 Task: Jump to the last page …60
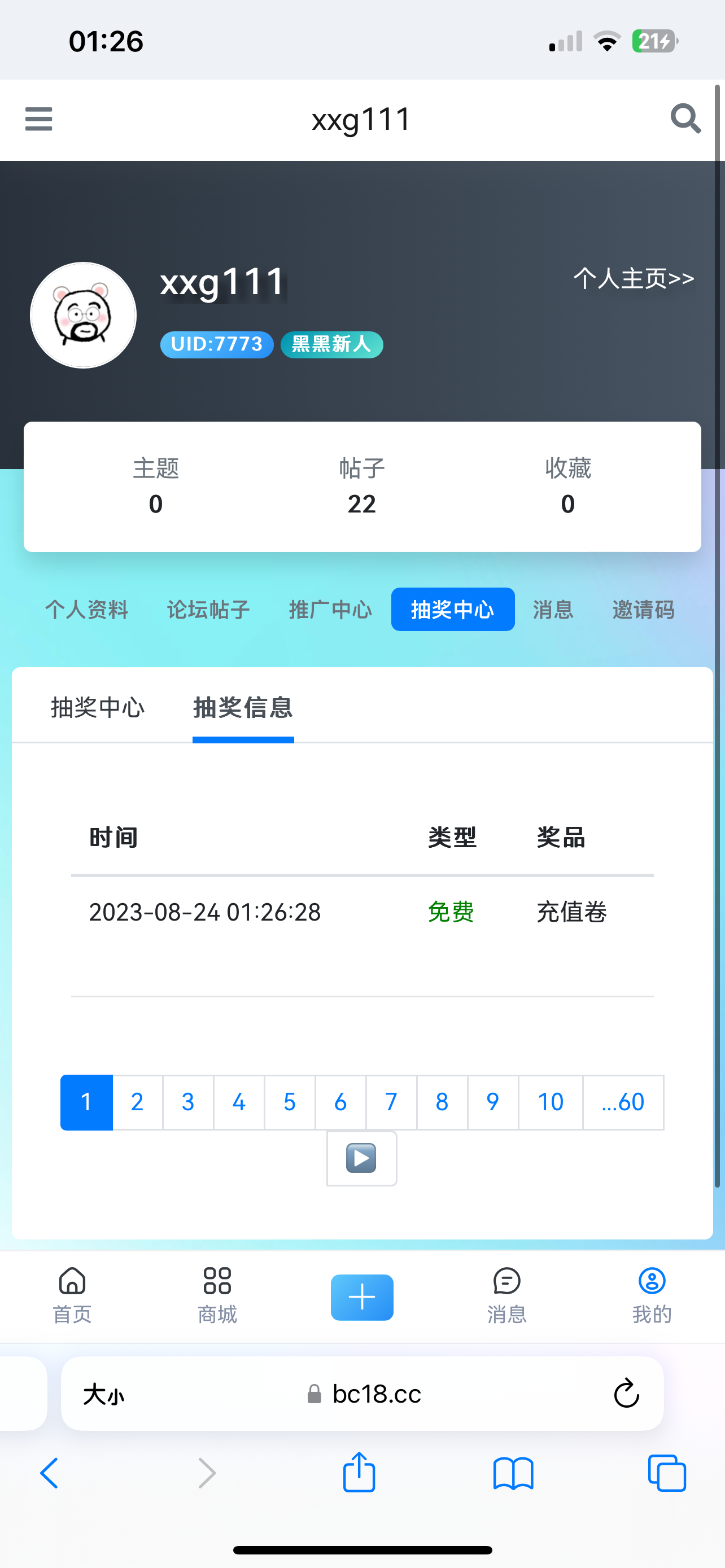click(623, 1102)
